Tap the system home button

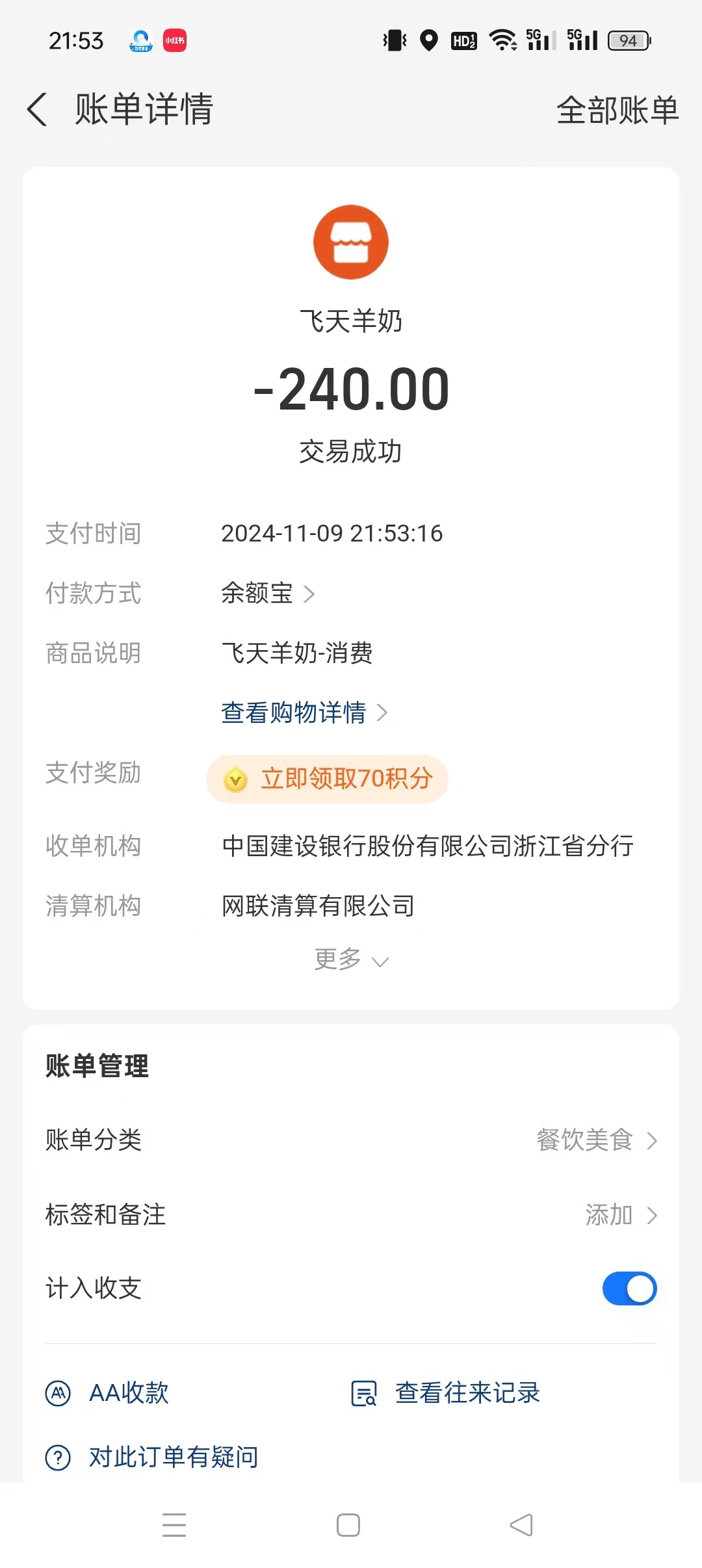click(x=348, y=1525)
